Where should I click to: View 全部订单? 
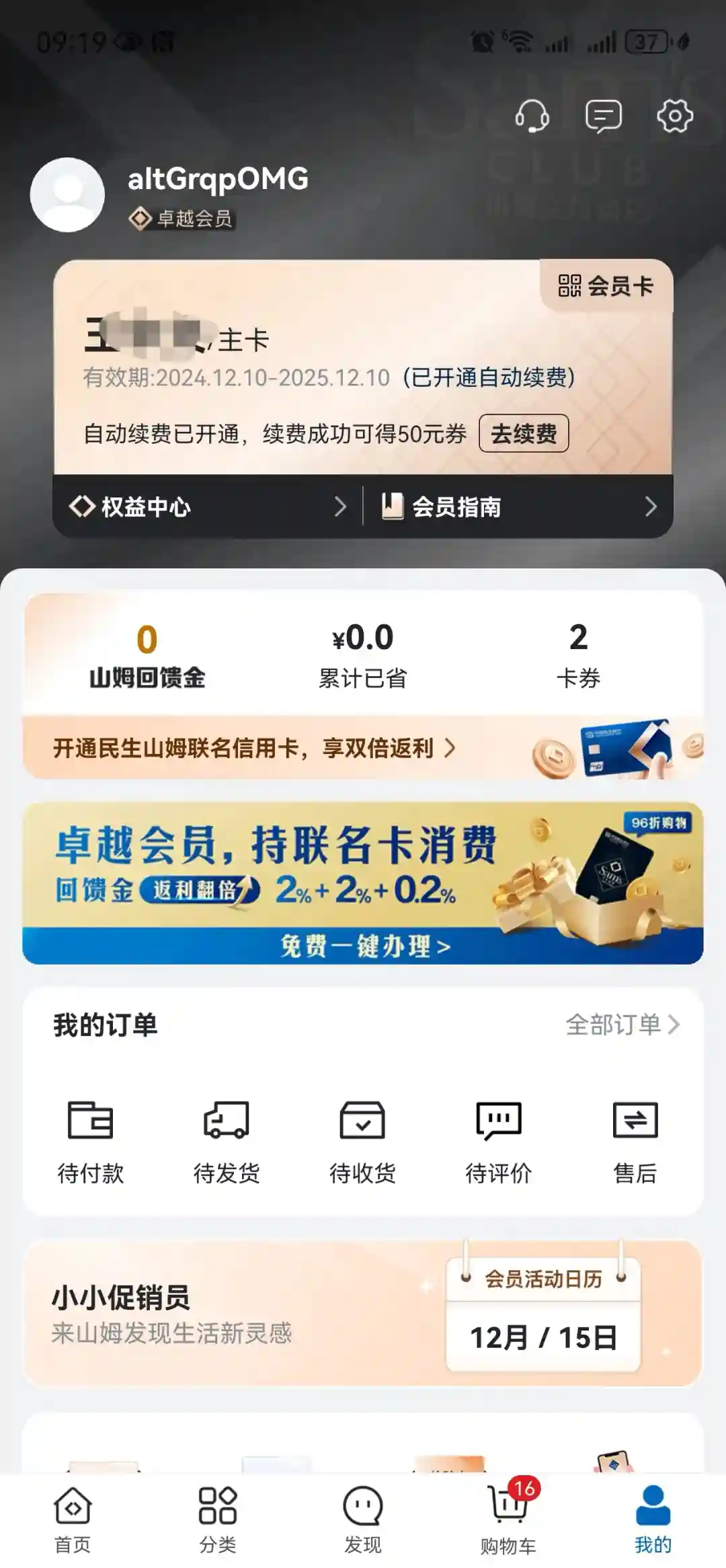622,1024
